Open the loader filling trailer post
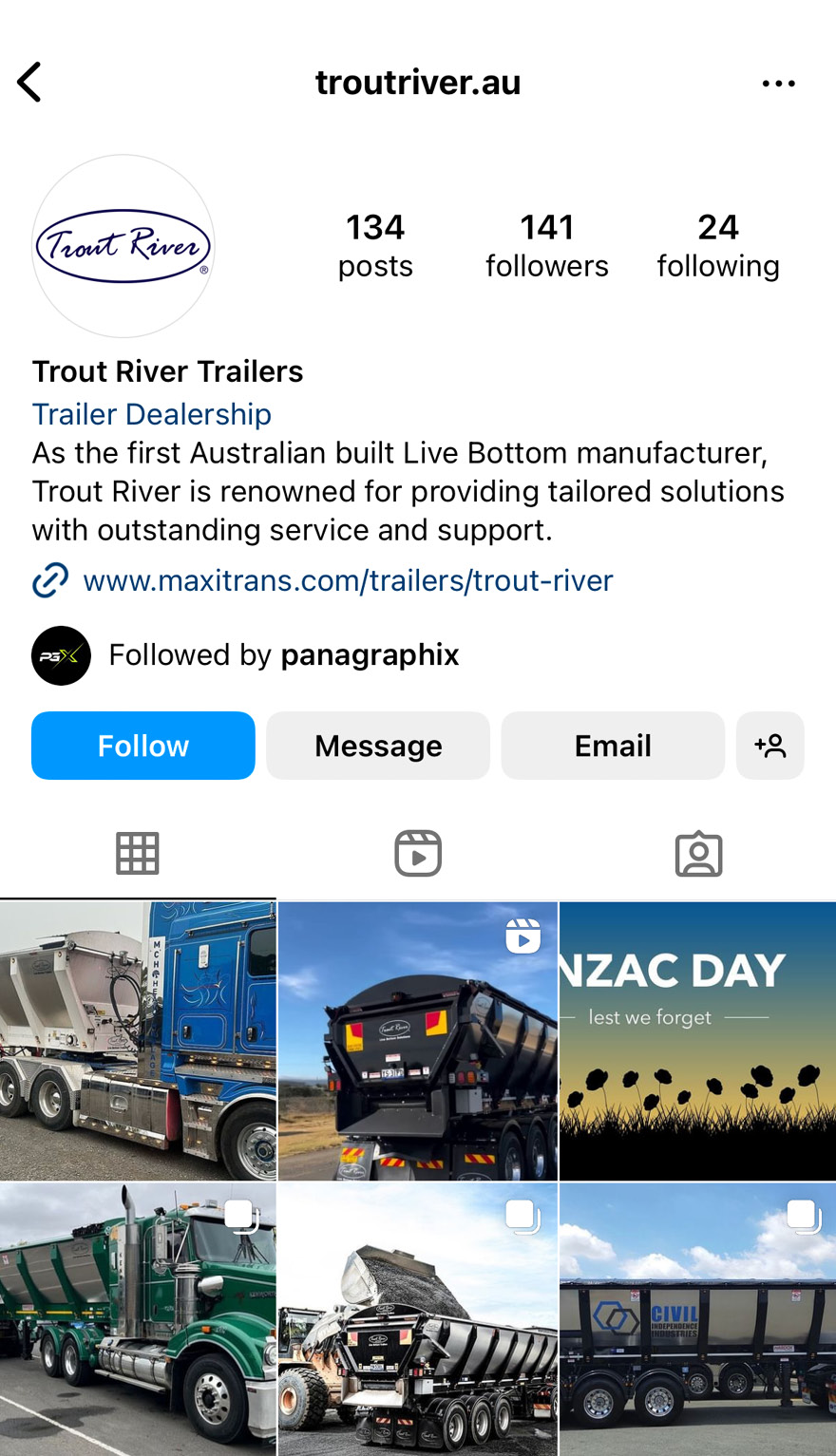The image size is (836, 1456). [x=418, y=1320]
